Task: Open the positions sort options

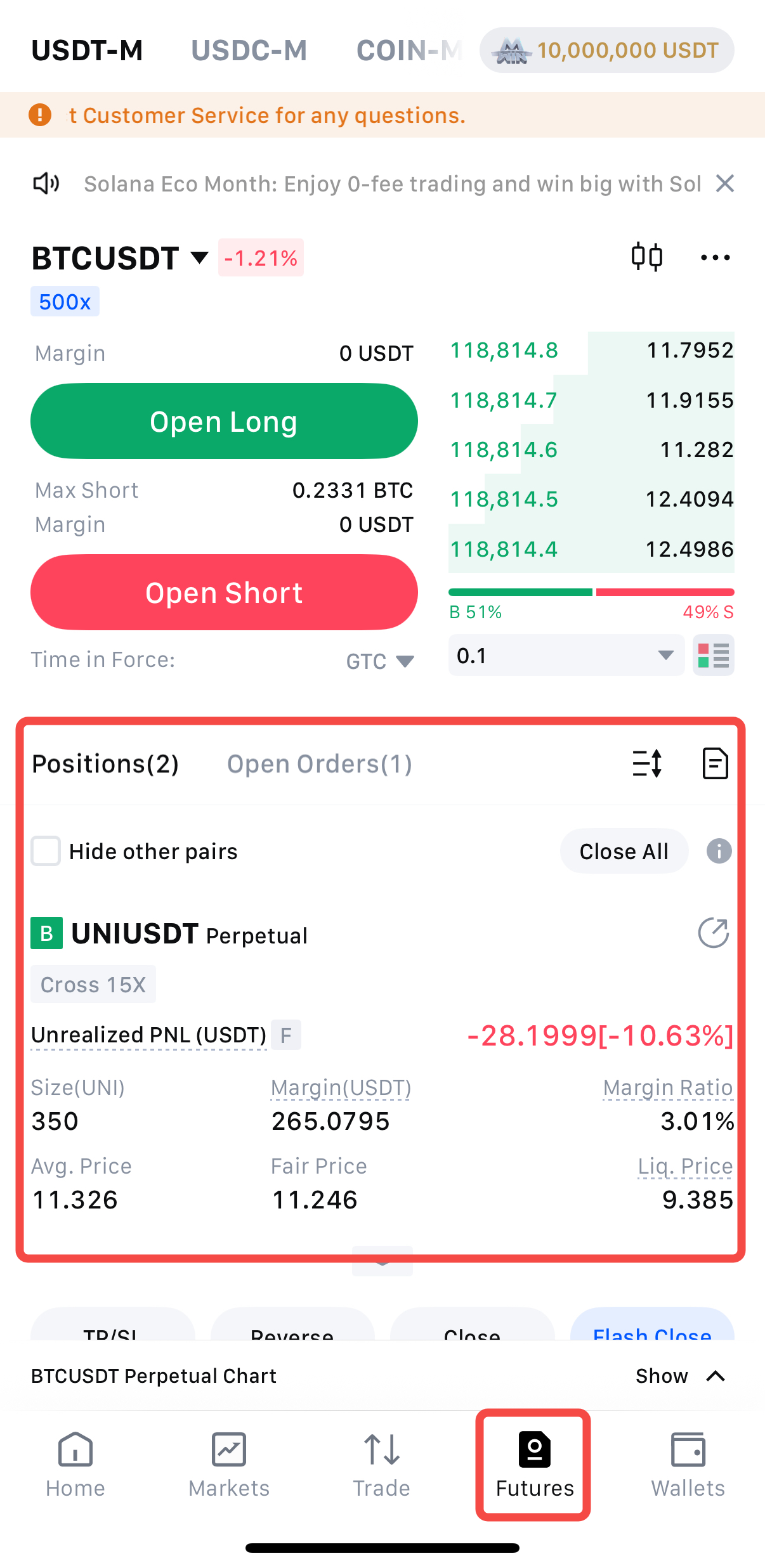Action: (647, 763)
